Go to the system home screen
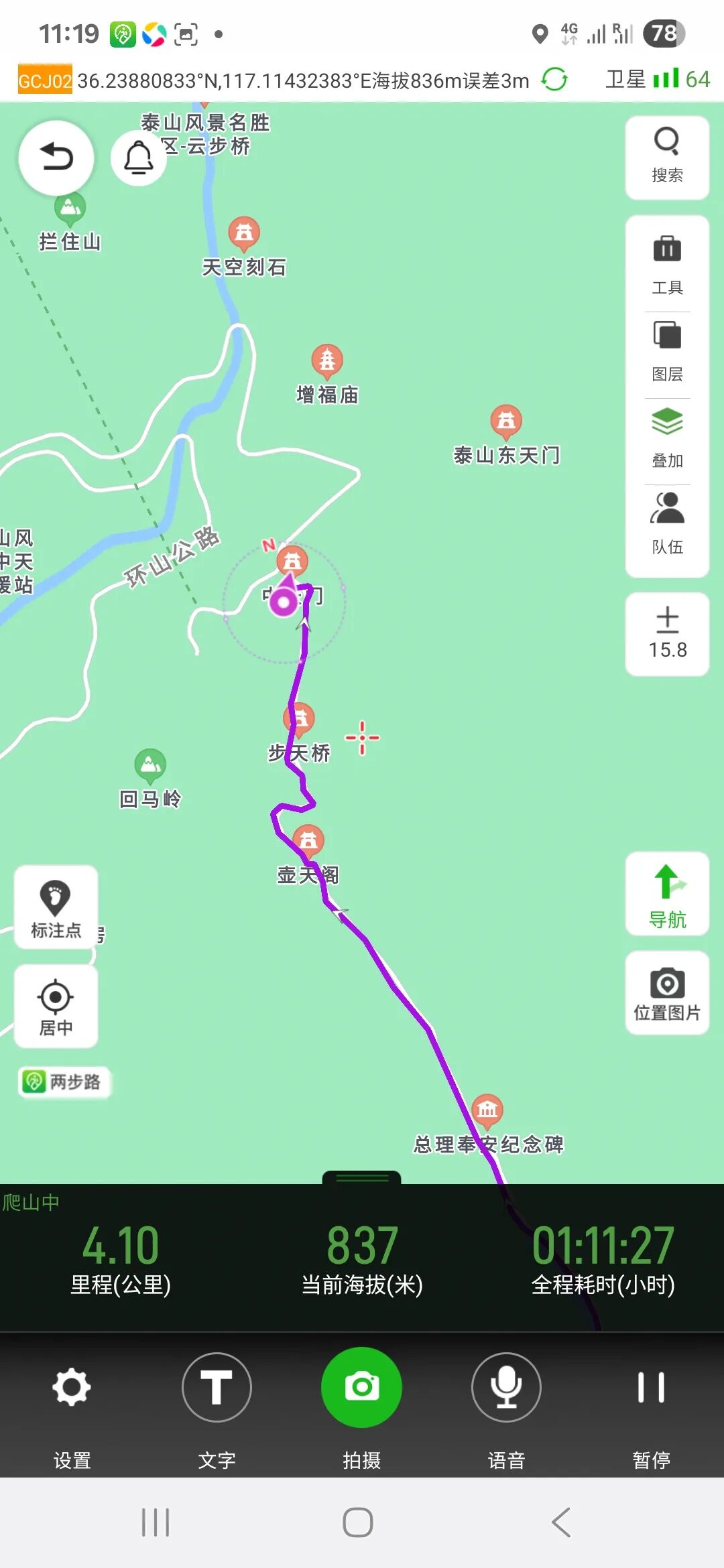Viewport: 724px width, 1568px height. point(358,1522)
